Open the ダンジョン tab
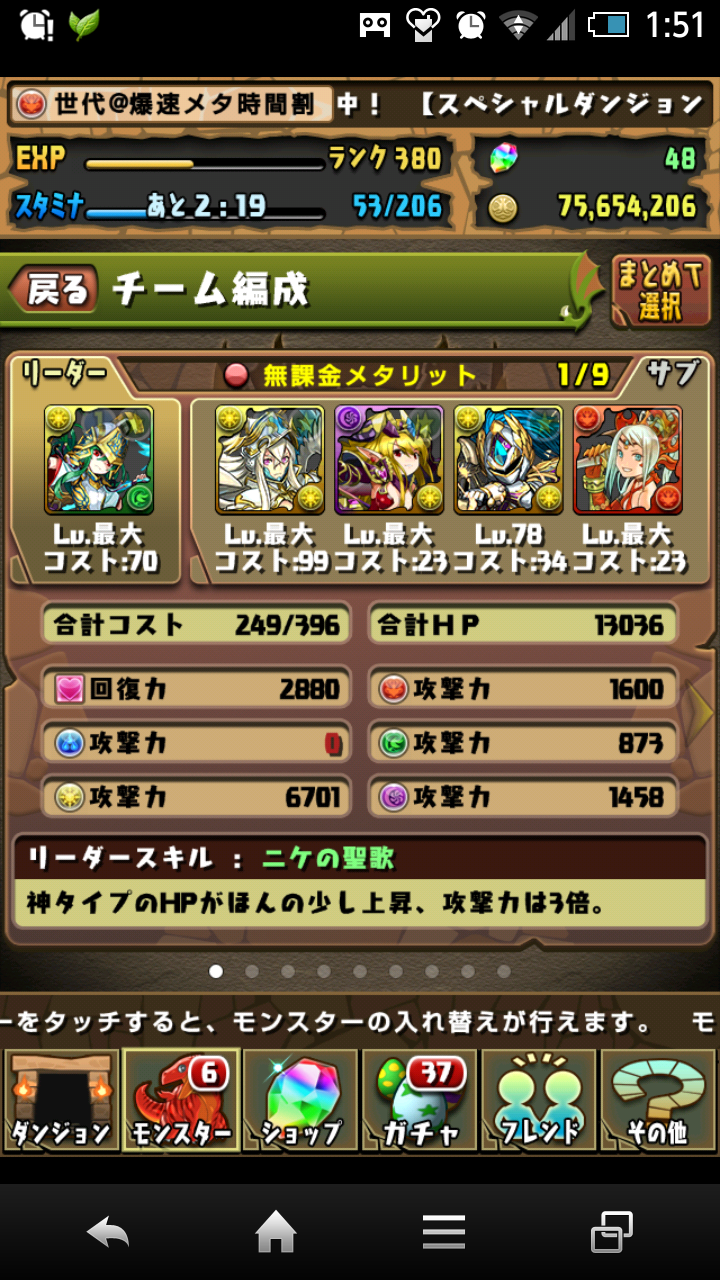 pos(60,1100)
